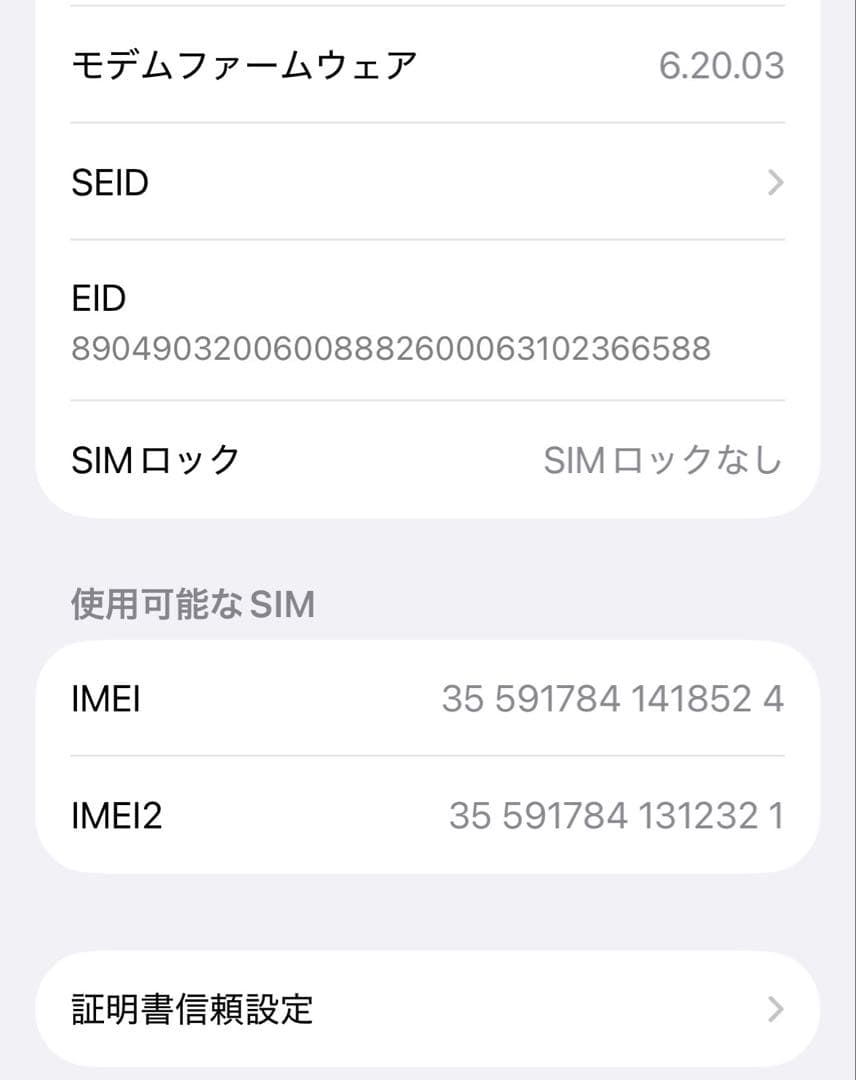Tap the SIMロックなし status text

(x=662, y=459)
